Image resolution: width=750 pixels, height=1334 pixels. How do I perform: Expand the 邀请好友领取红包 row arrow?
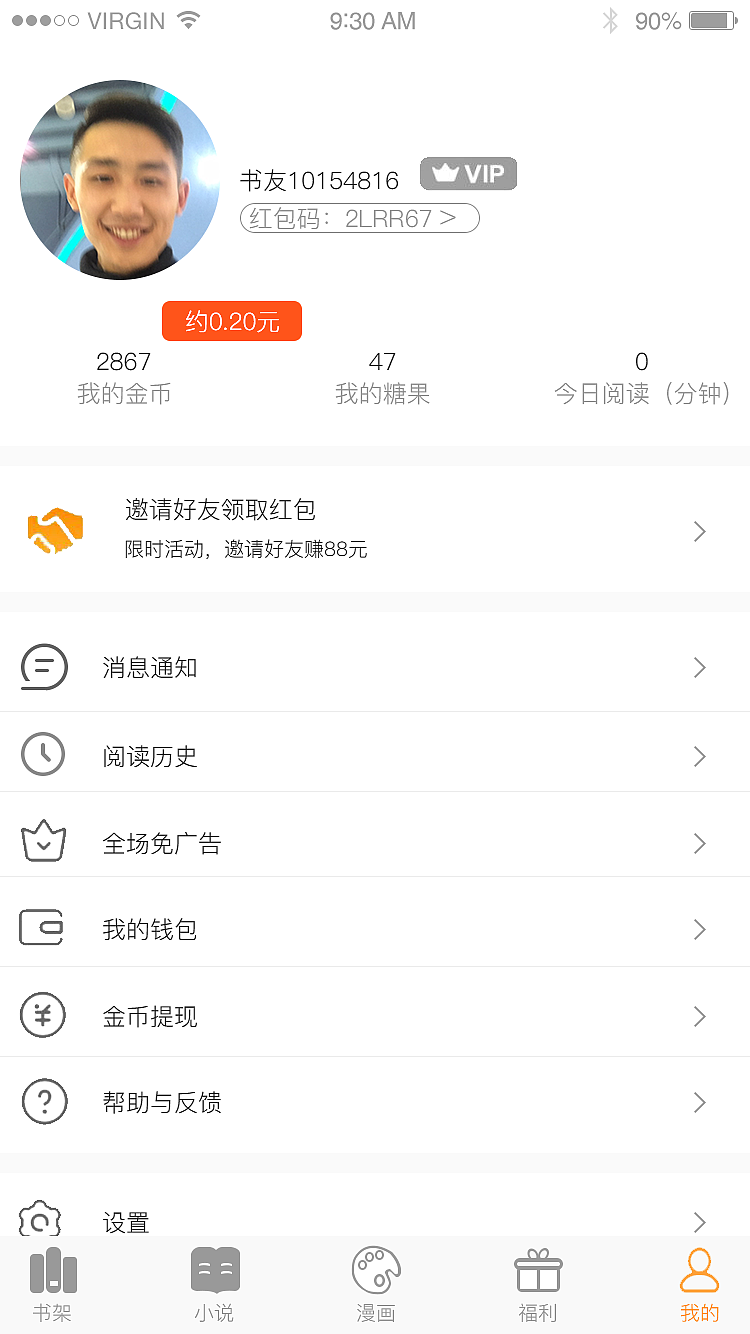(x=699, y=531)
